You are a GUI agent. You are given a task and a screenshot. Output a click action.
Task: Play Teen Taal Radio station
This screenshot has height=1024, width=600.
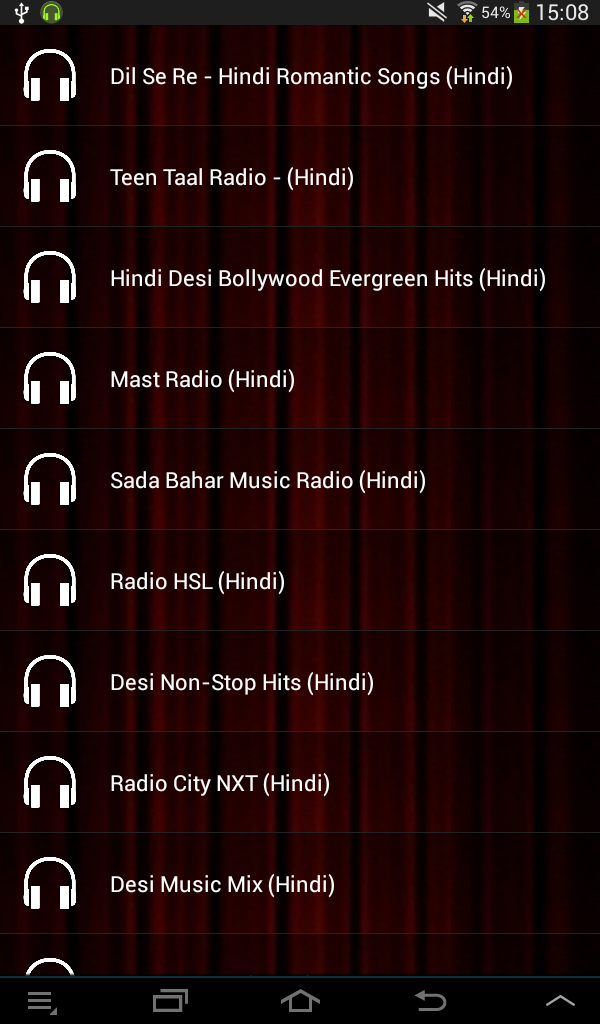[232, 178]
